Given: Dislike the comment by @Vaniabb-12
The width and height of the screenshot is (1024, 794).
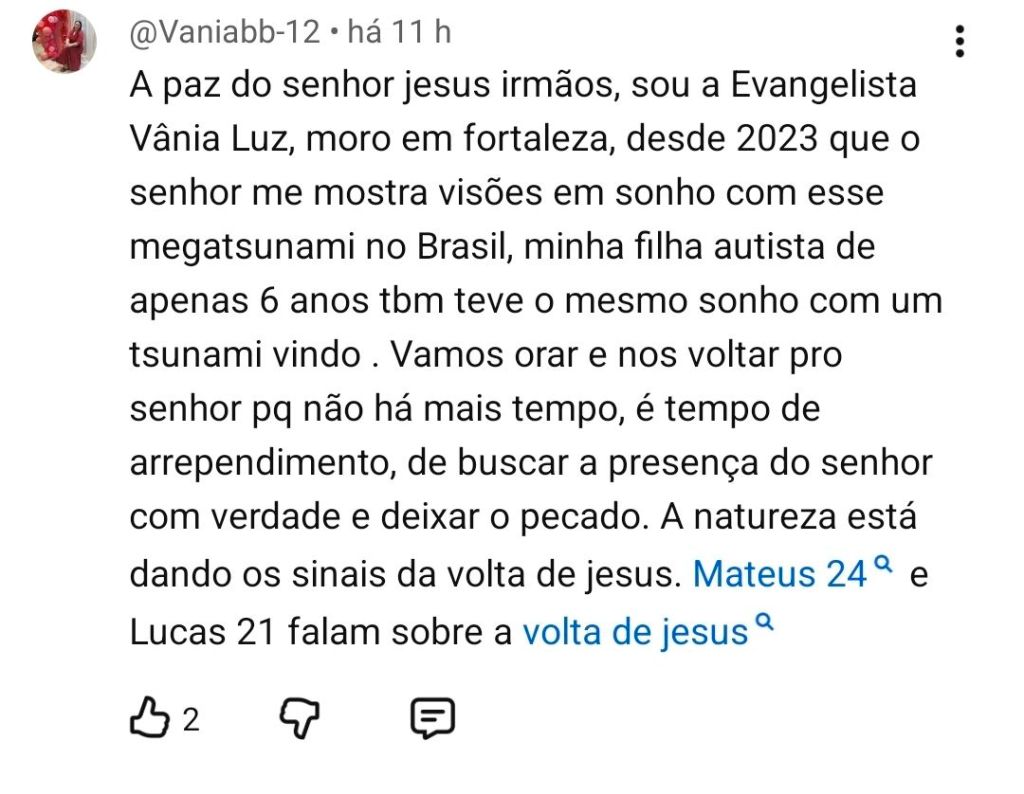Looking at the screenshot, I should (298, 717).
